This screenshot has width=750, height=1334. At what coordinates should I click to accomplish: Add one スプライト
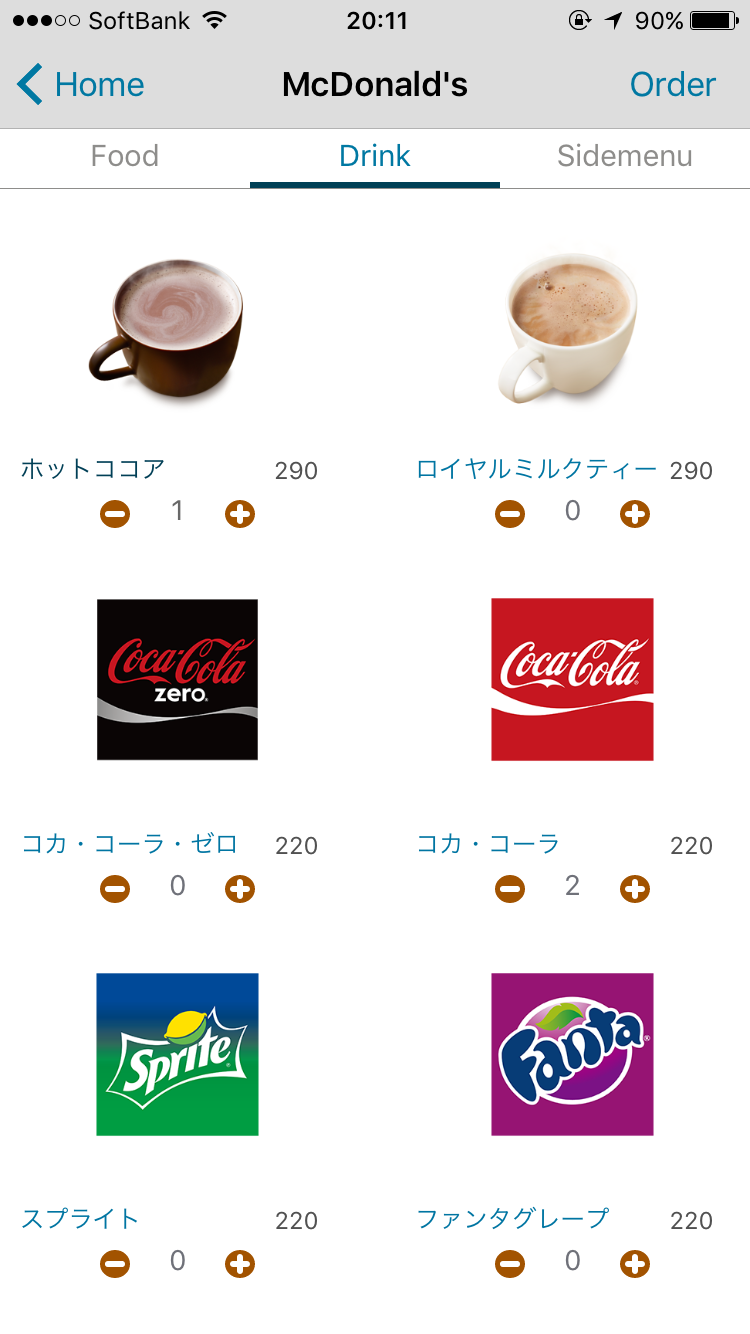(x=240, y=1263)
